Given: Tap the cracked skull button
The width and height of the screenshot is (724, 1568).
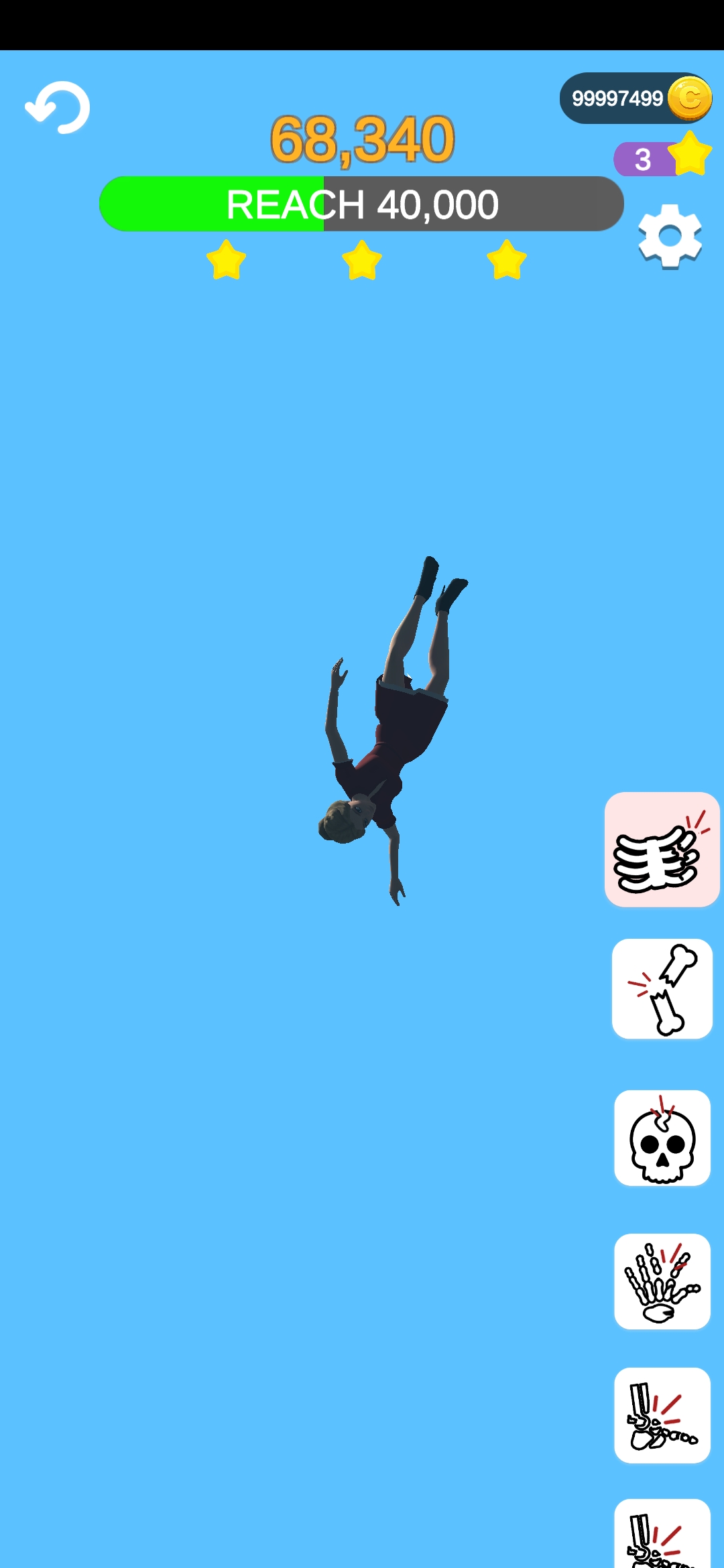Looking at the screenshot, I should pos(662,1138).
